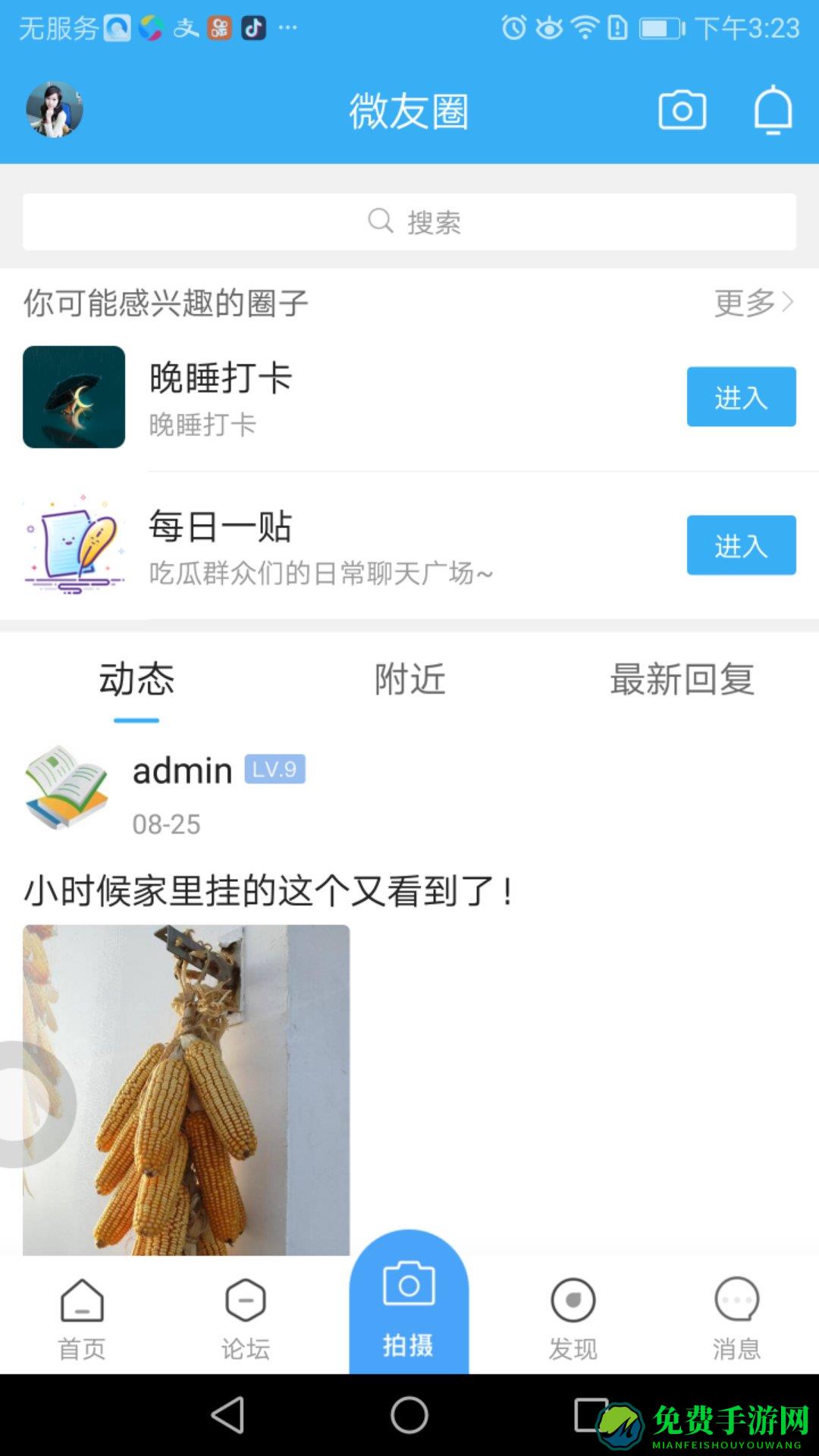
Task: Switch to the 附近 tab
Action: [409, 680]
